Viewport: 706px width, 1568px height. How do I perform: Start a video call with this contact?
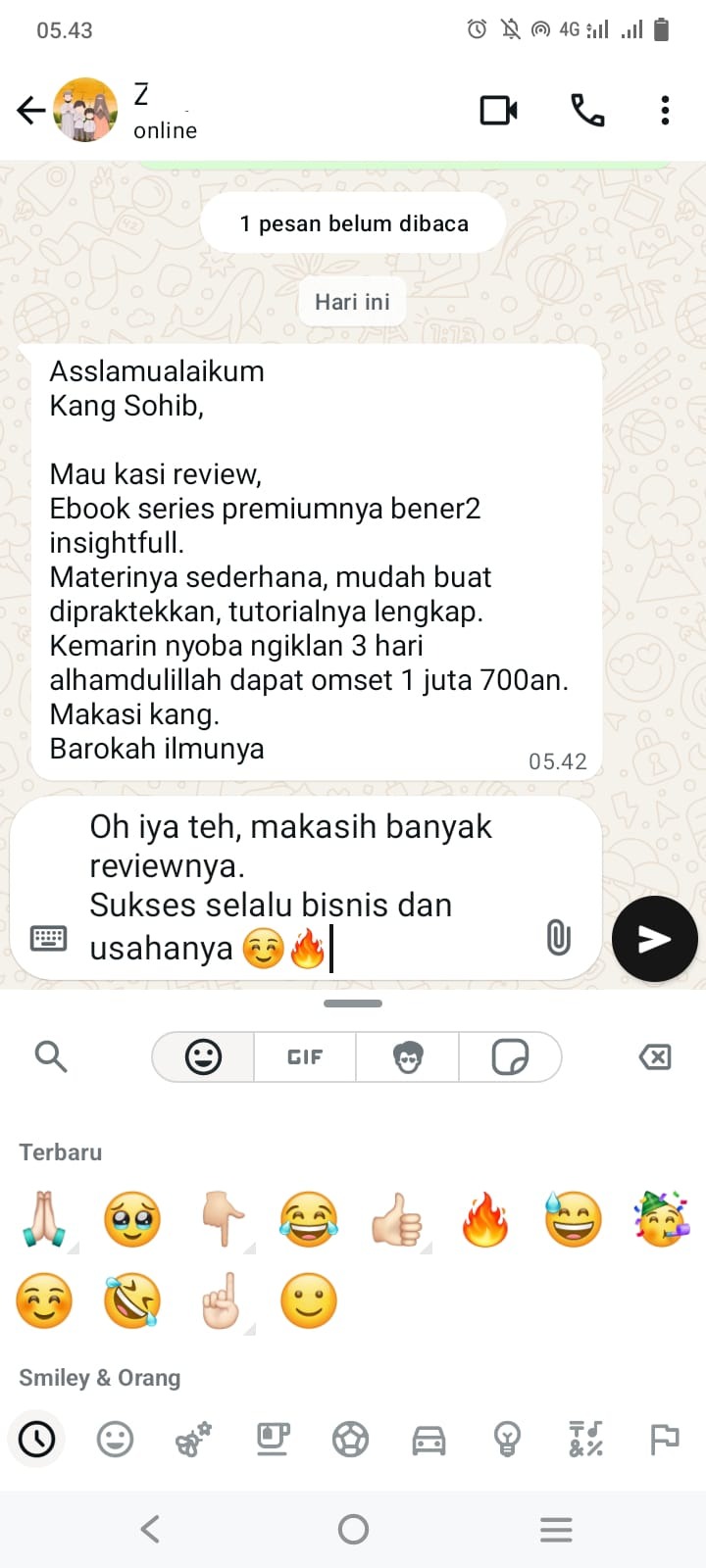pyautogui.click(x=498, y=110)
